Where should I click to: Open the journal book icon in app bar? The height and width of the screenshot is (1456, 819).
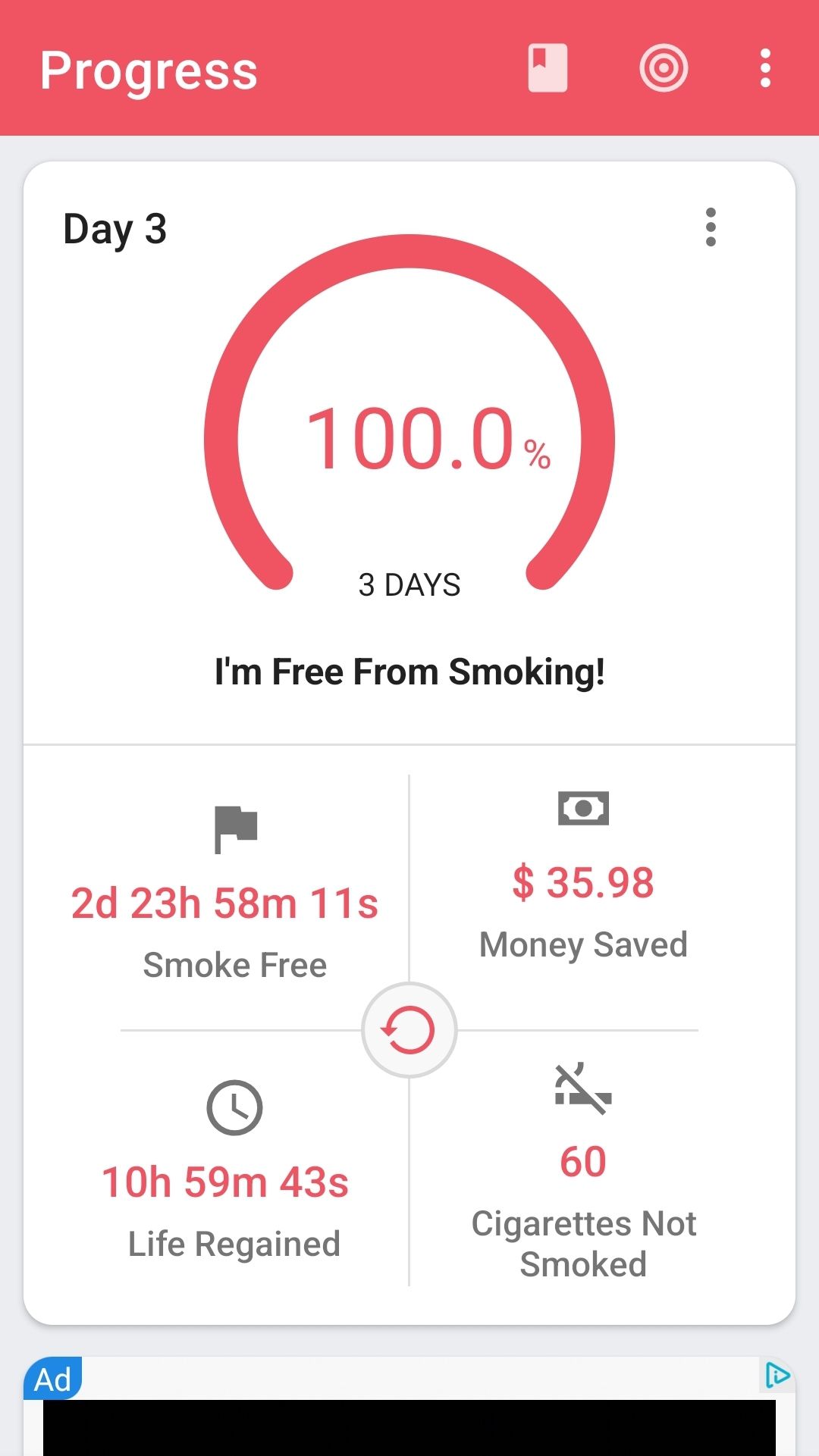coord(548,68)
